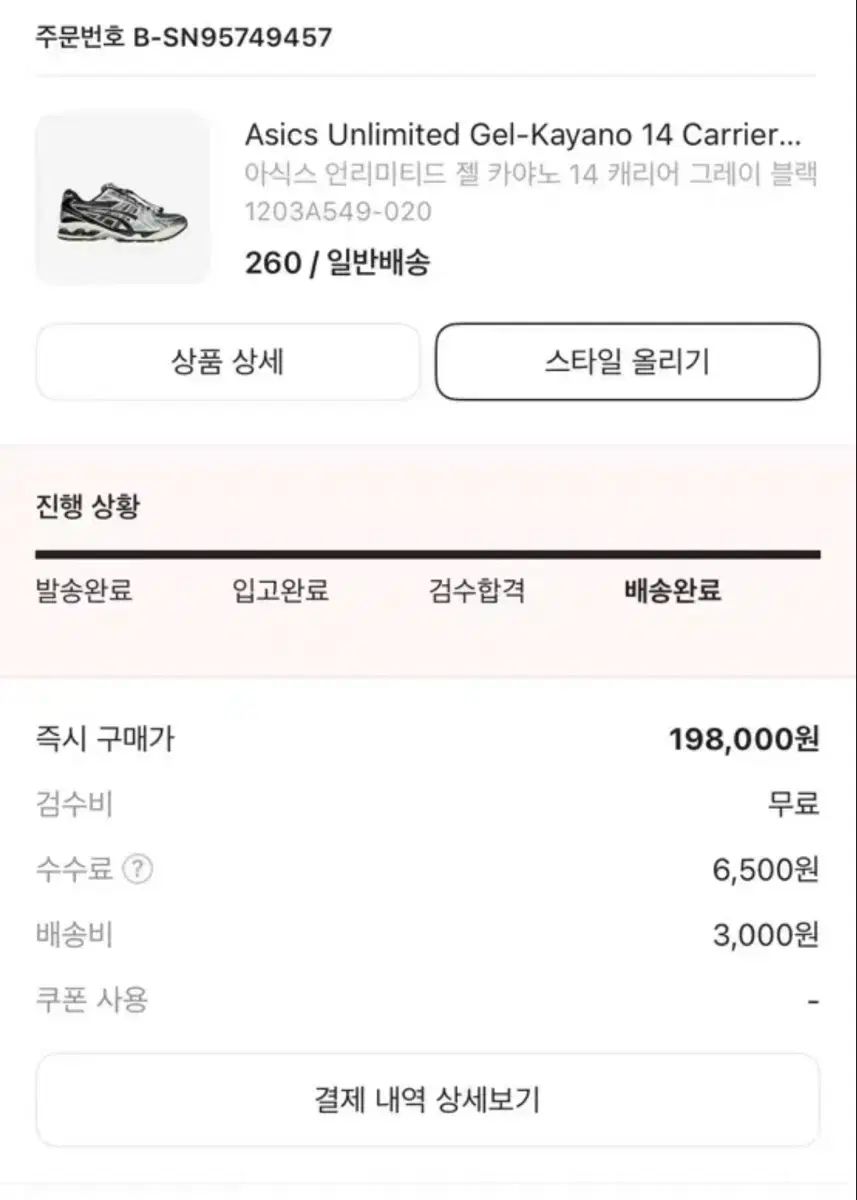Click the product photo of the Asics sneaker

(x=124, y=197)
